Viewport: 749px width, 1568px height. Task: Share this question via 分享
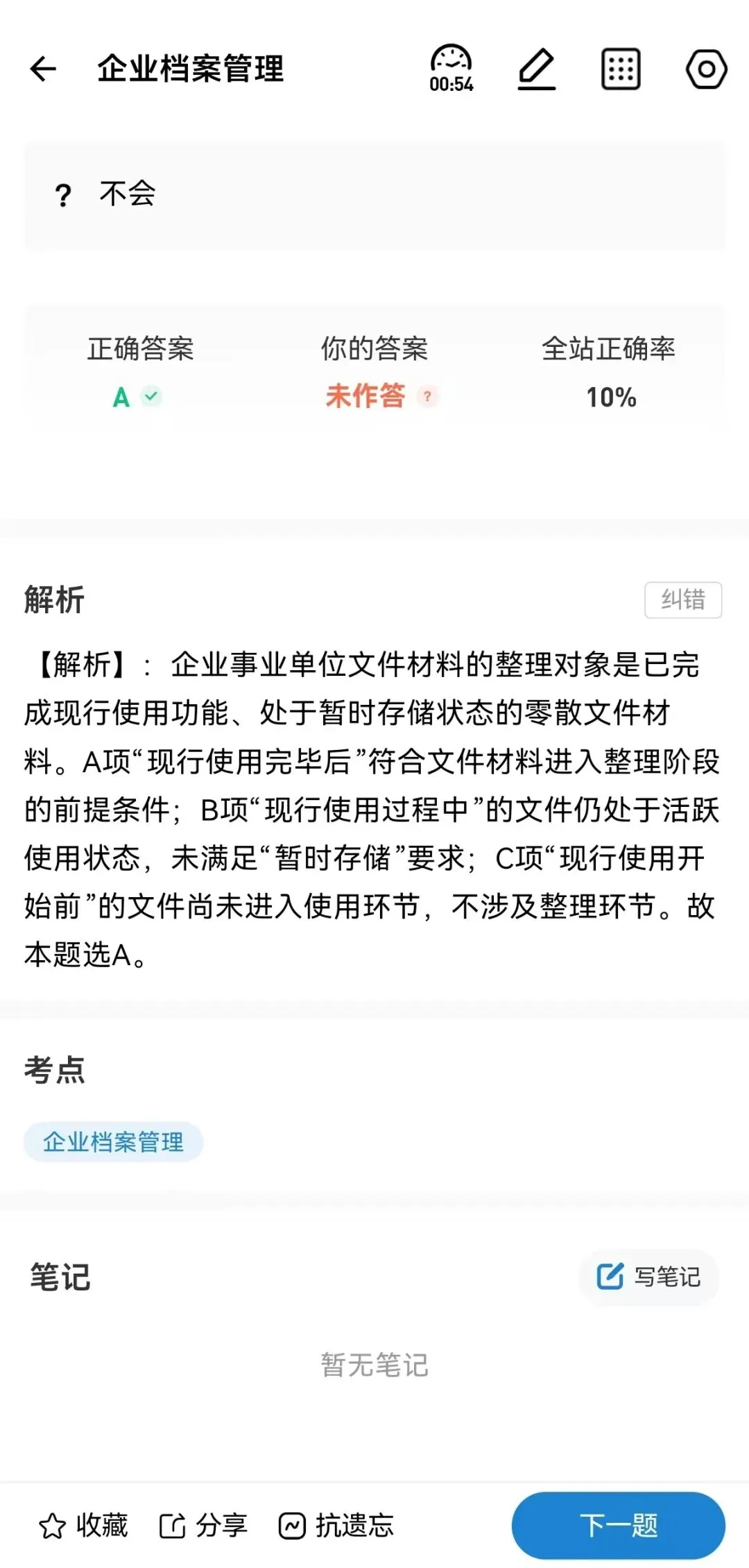tap(203, 1526)
